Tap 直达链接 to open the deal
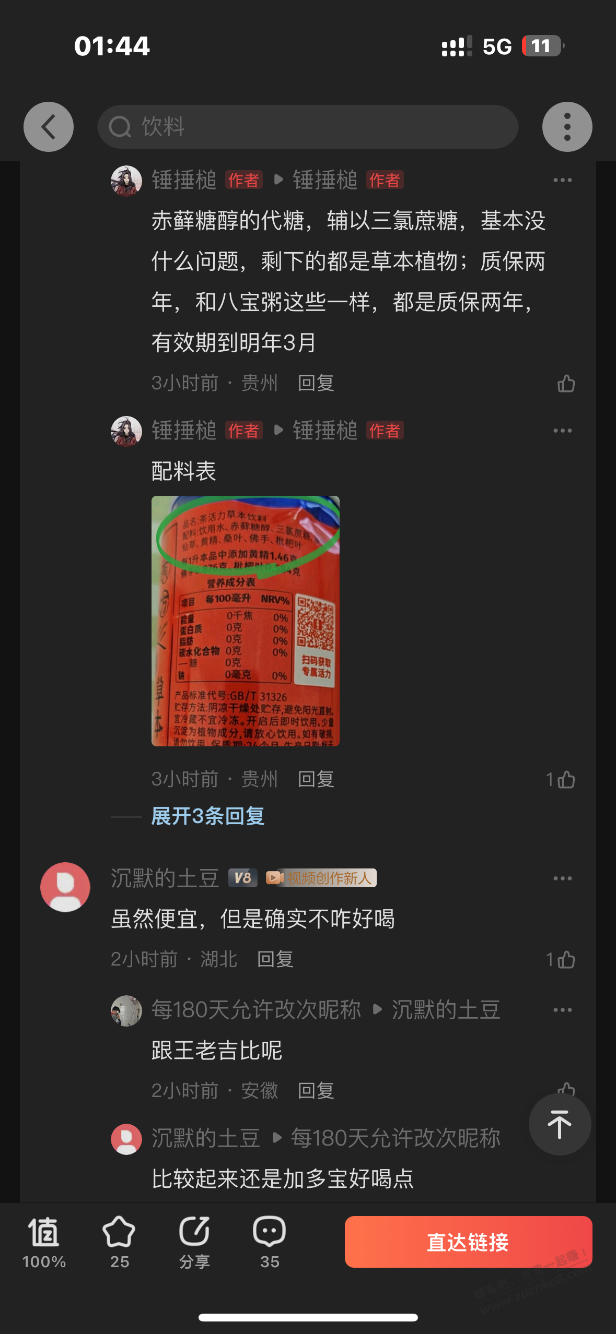 click(x=468, y=1243)
